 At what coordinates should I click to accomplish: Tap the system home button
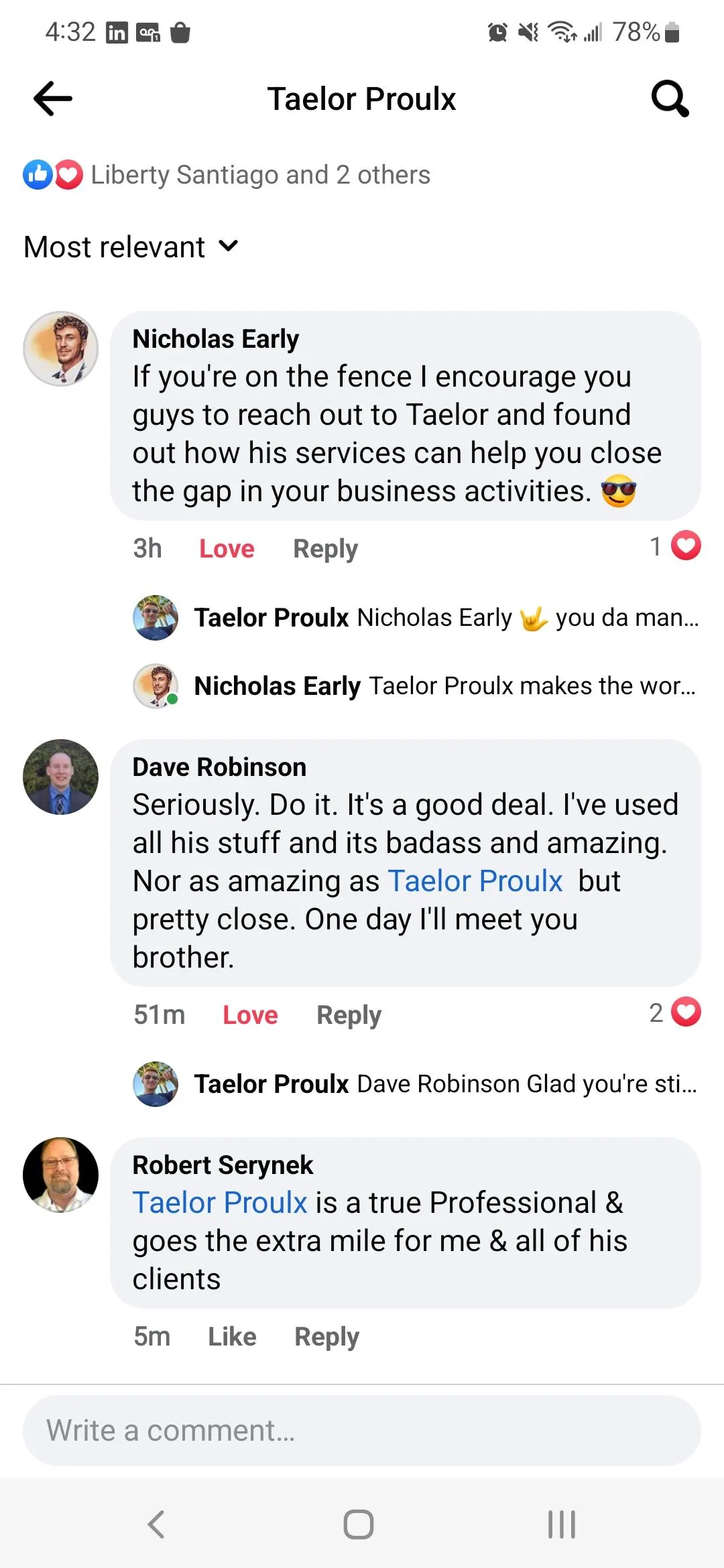(359, 1524)
